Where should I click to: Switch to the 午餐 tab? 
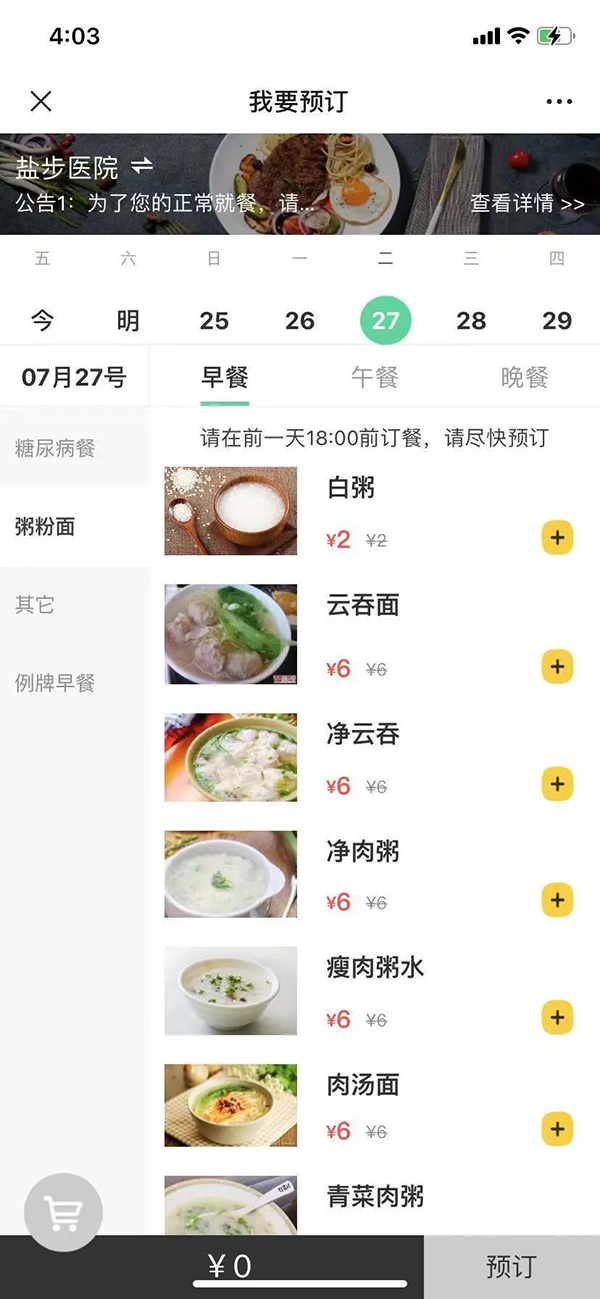pos(375,377)
